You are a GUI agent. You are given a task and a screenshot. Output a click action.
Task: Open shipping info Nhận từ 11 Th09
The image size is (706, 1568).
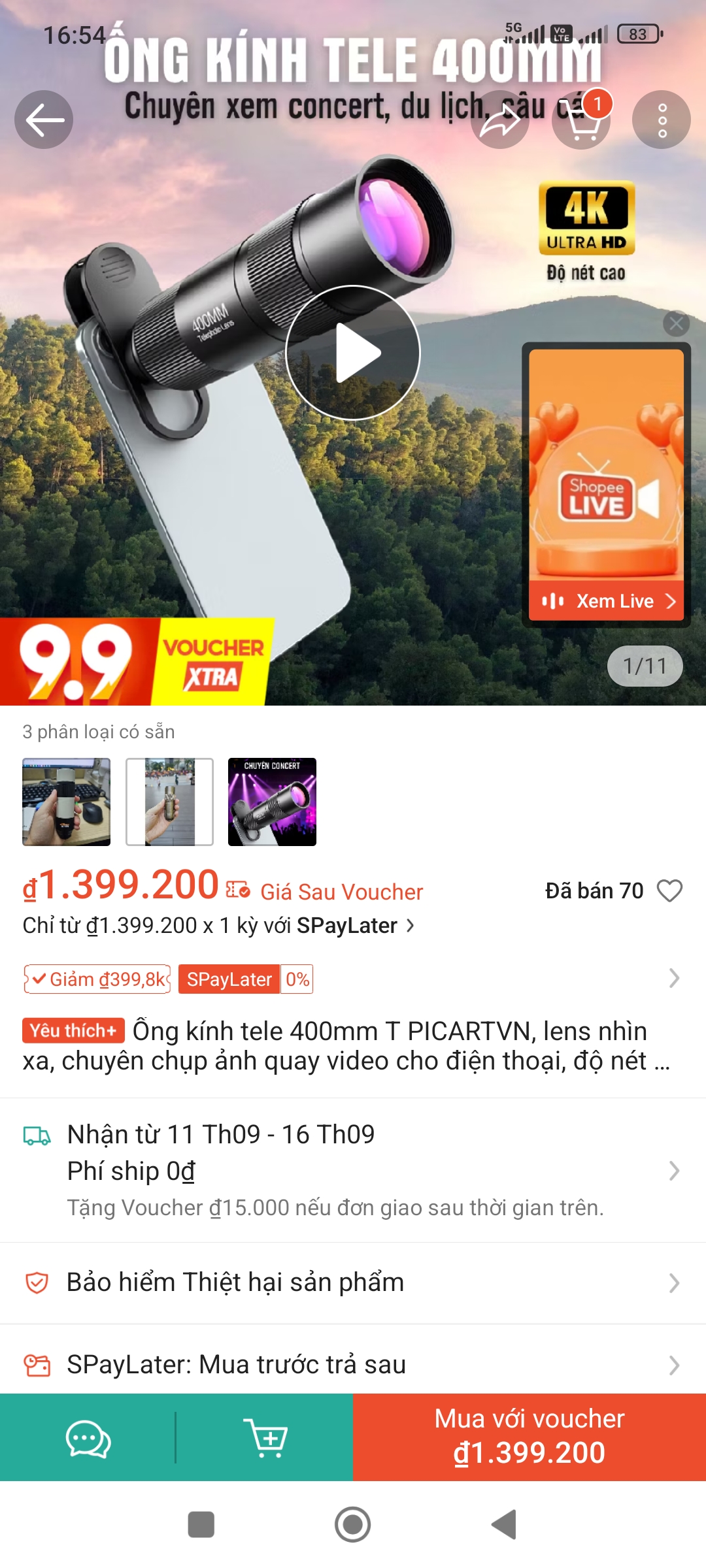coord(353,1169)
